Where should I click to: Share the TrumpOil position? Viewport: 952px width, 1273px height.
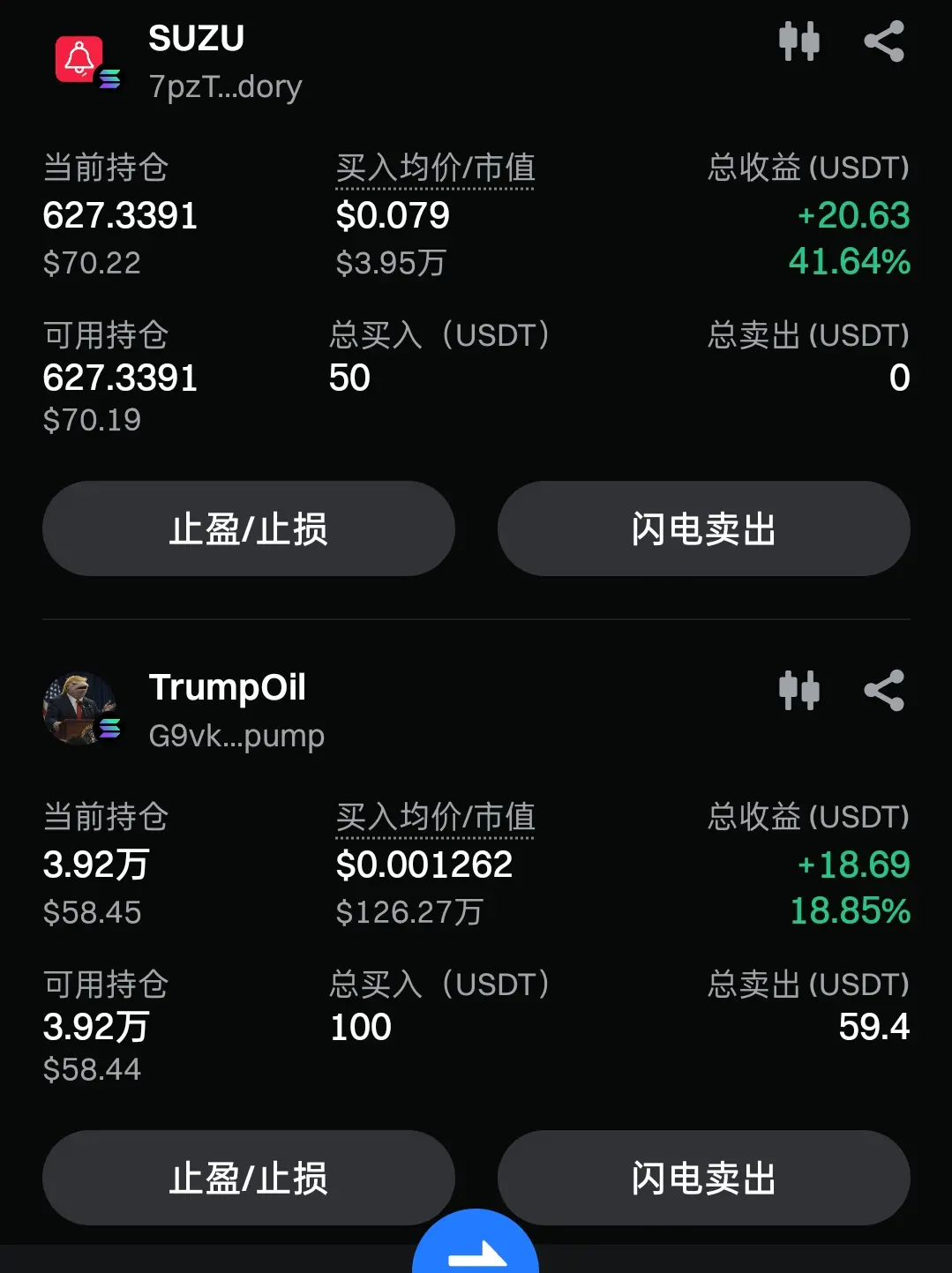click(x=884, y=690)
